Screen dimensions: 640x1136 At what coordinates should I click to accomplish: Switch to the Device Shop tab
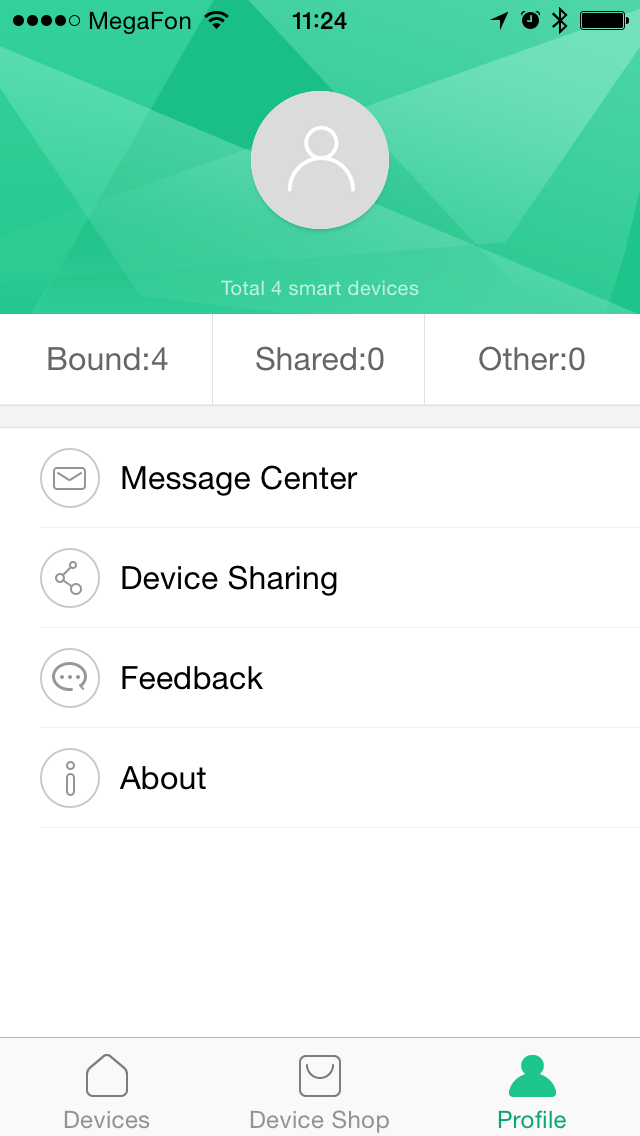(319, 1090)
